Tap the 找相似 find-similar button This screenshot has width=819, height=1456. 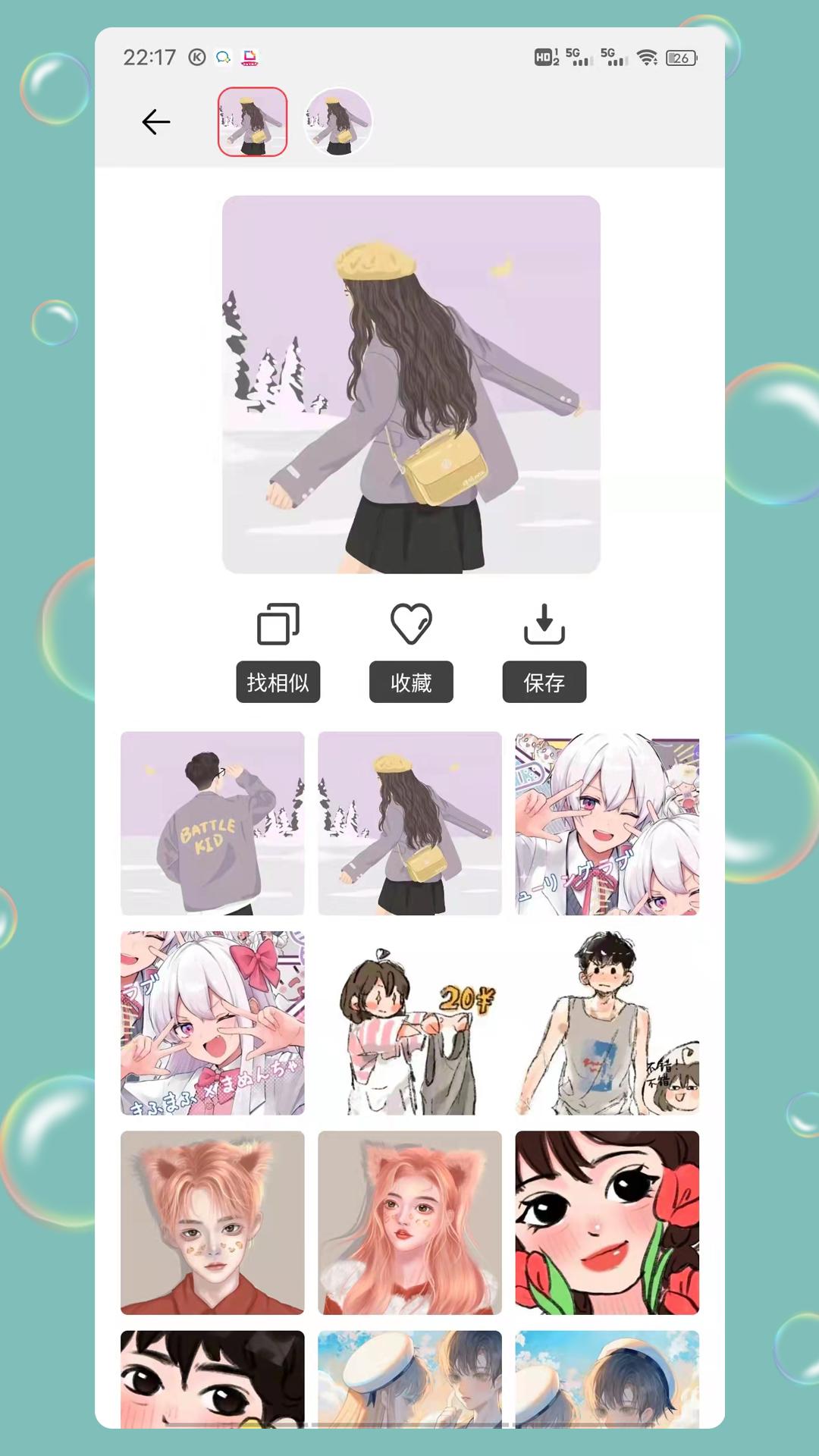[278, 681]
